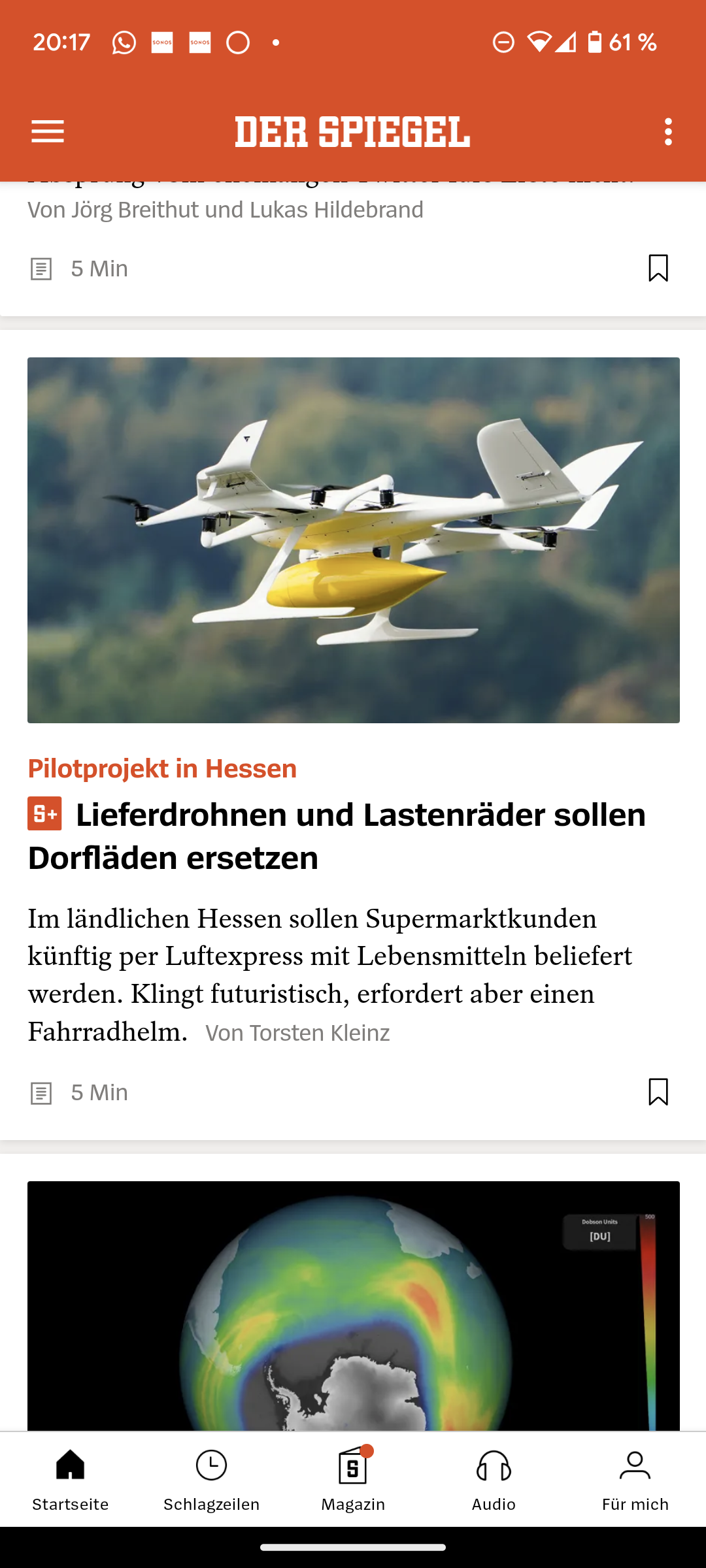
Task: Bookmark the Jörg Breithut article
Action: click(657, 268)
